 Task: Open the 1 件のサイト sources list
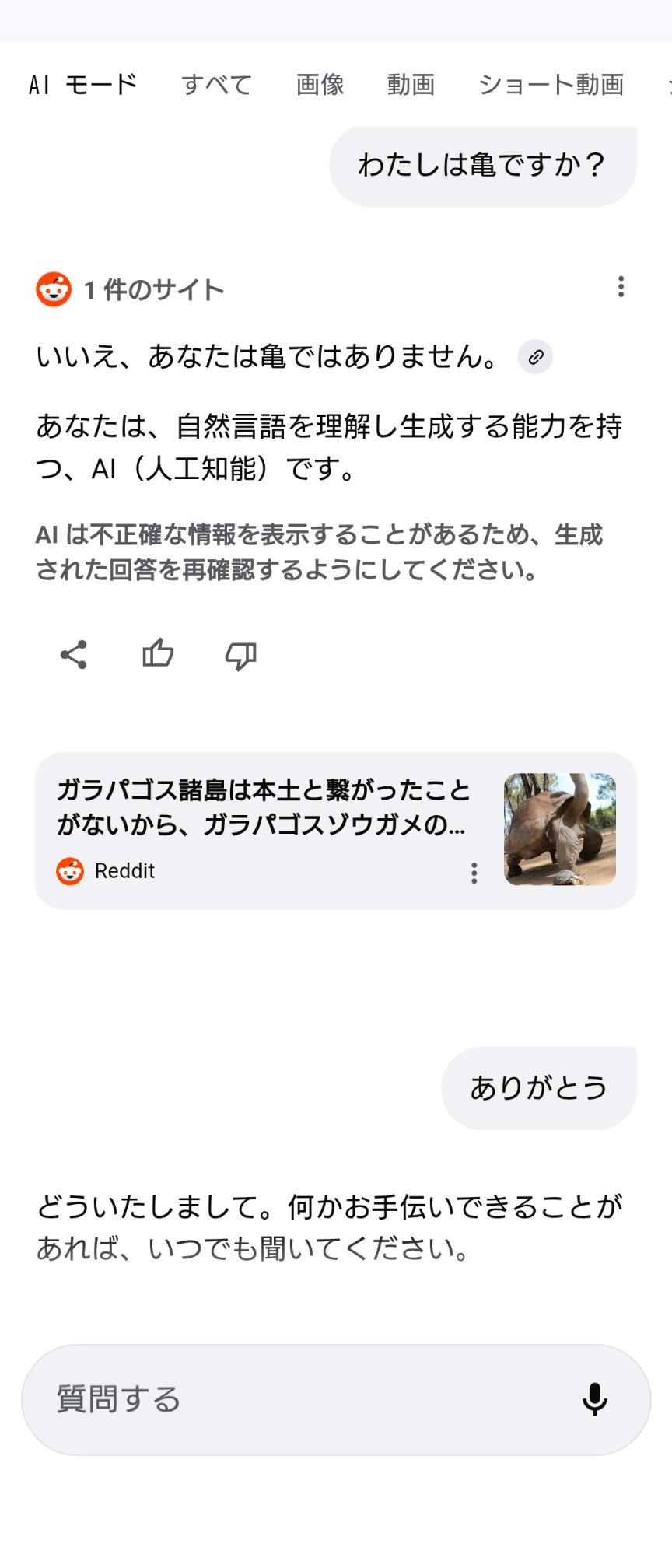(131, 290)
